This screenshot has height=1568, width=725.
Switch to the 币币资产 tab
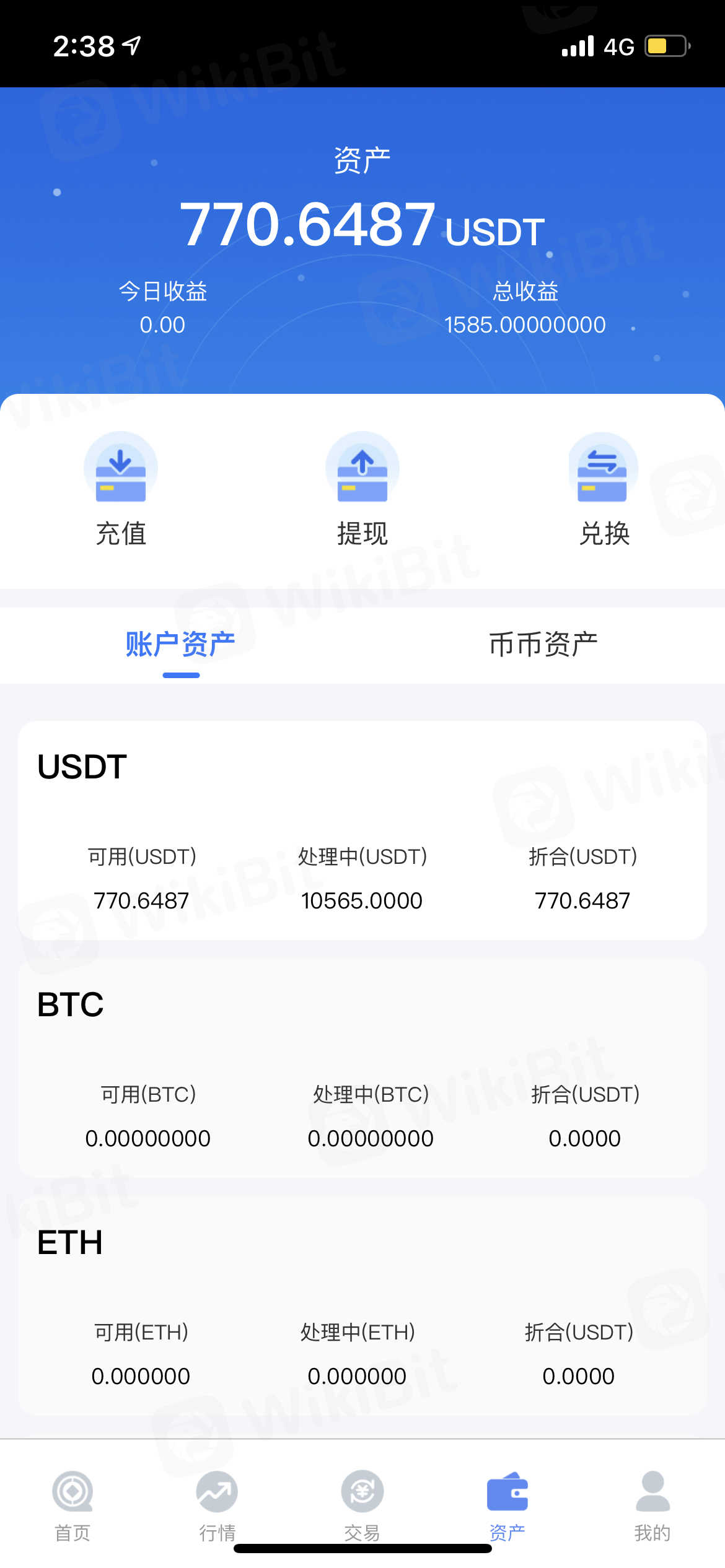point(543,645)
